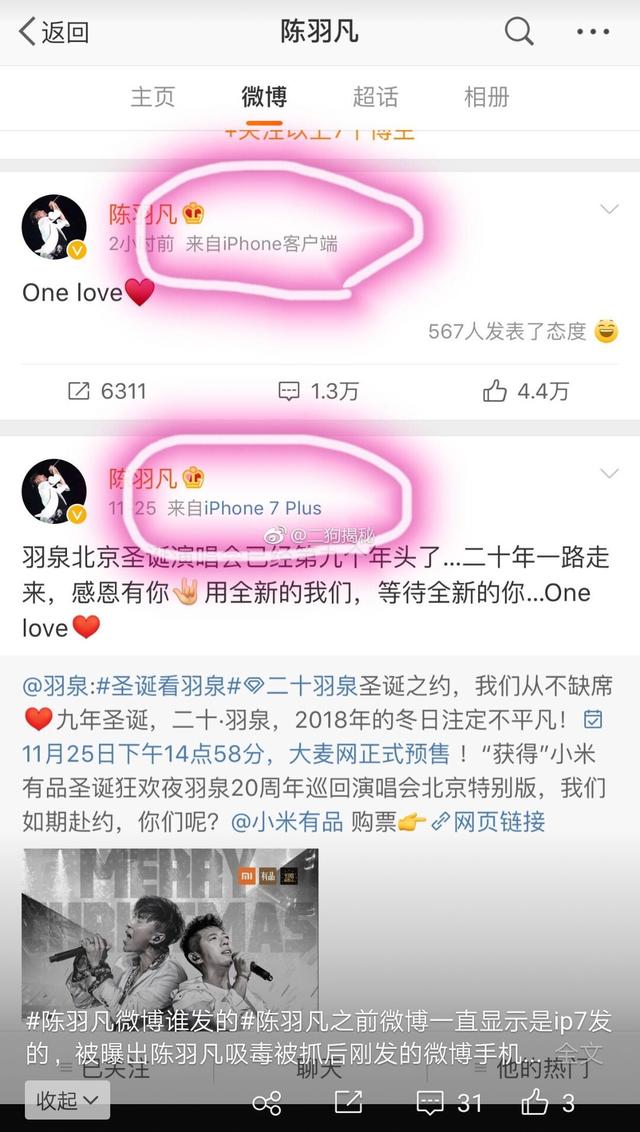Like this post with the thumbs-up
Screen dimensions: 640x1132
pyautogui.click(x=546, y=1103)
